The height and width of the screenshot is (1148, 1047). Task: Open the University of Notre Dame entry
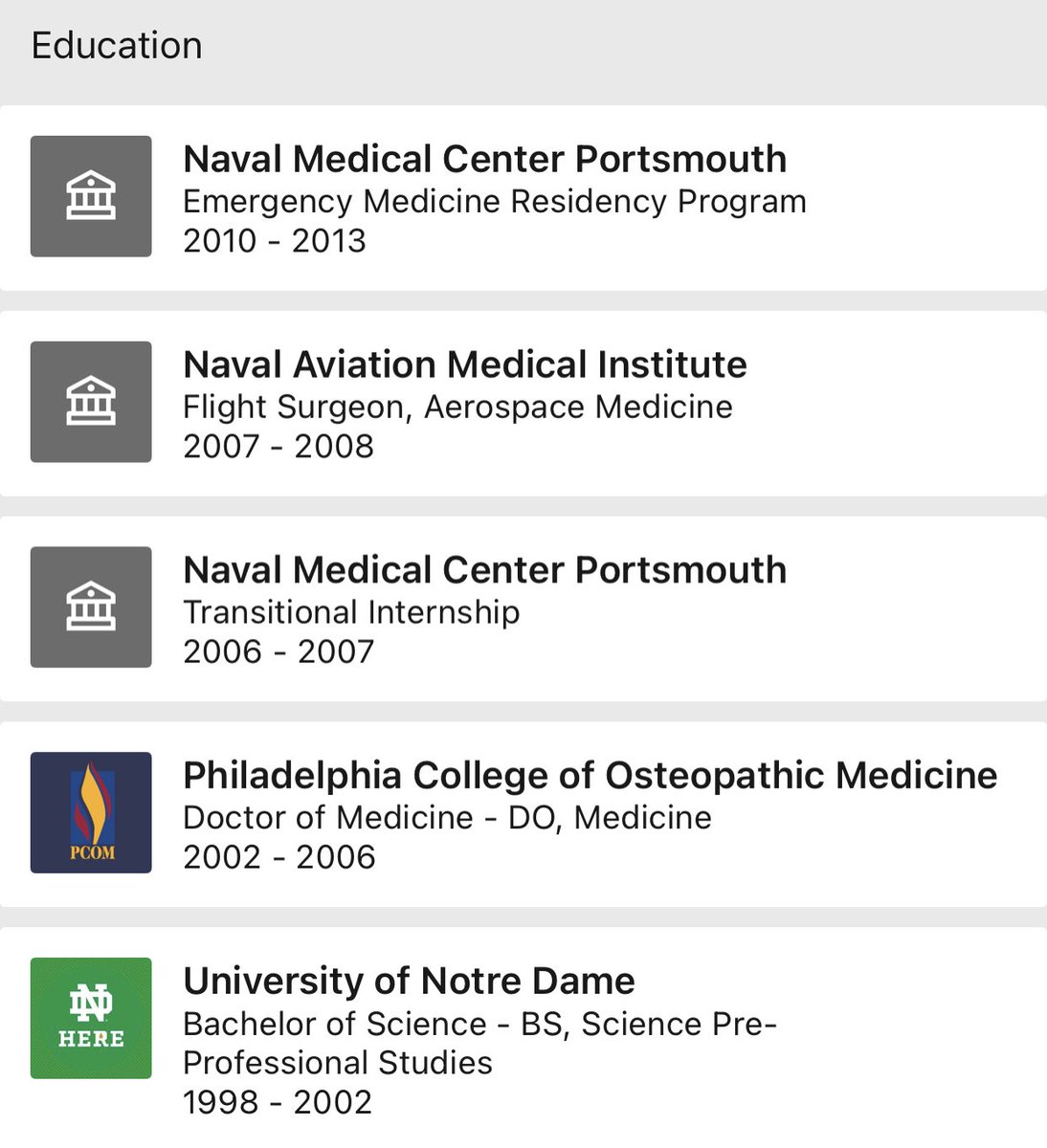[x=523, y=1038]
